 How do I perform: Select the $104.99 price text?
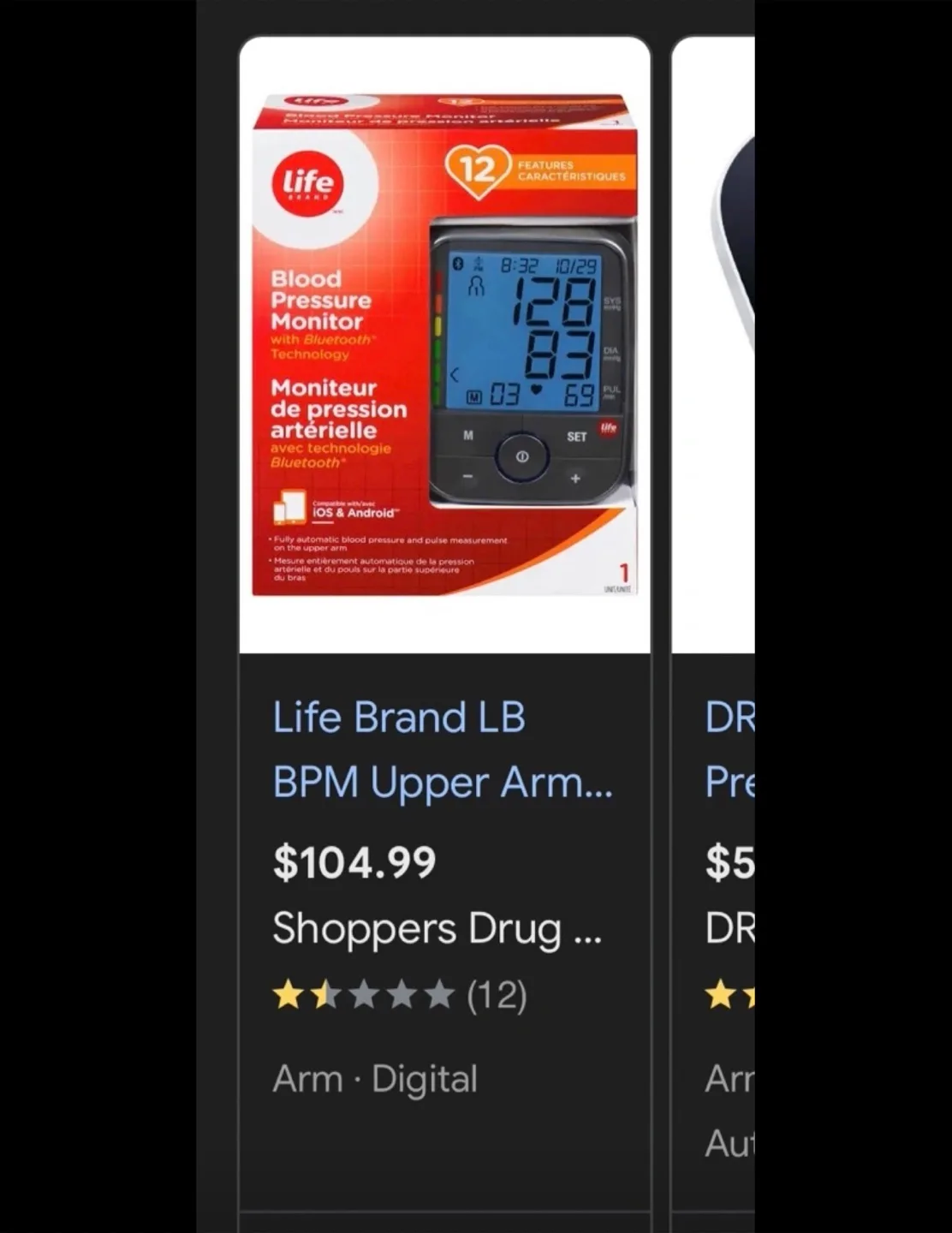(354, 863)
